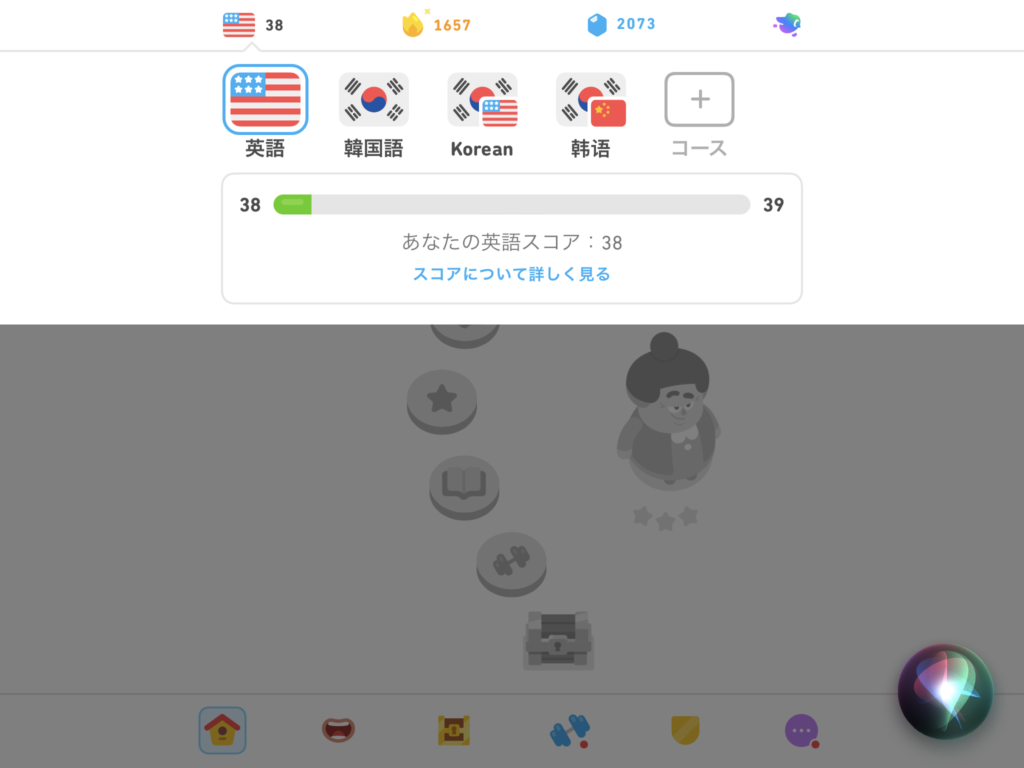The height and width of the screenshot is (768, 1024).
Task: Open スコアについて詳しく見る link
Action: click(511, 273)
